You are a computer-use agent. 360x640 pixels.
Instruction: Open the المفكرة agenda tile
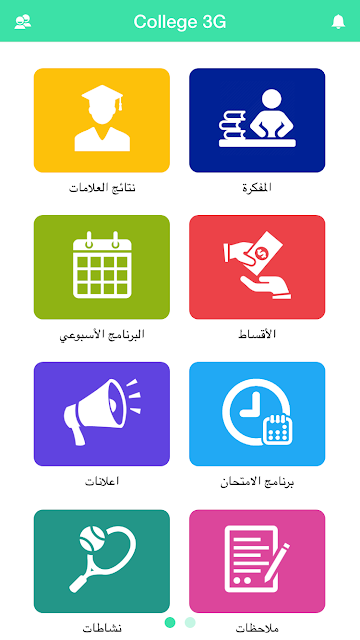tap(257, 120)
